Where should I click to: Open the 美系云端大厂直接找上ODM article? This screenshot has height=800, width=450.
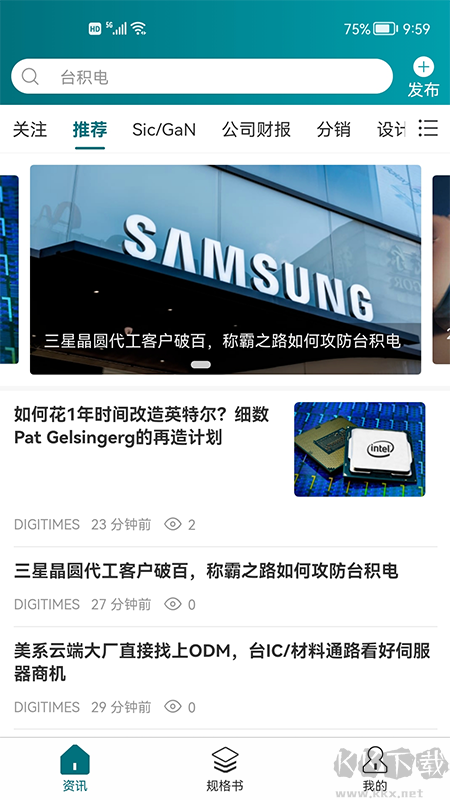(222, 662)
